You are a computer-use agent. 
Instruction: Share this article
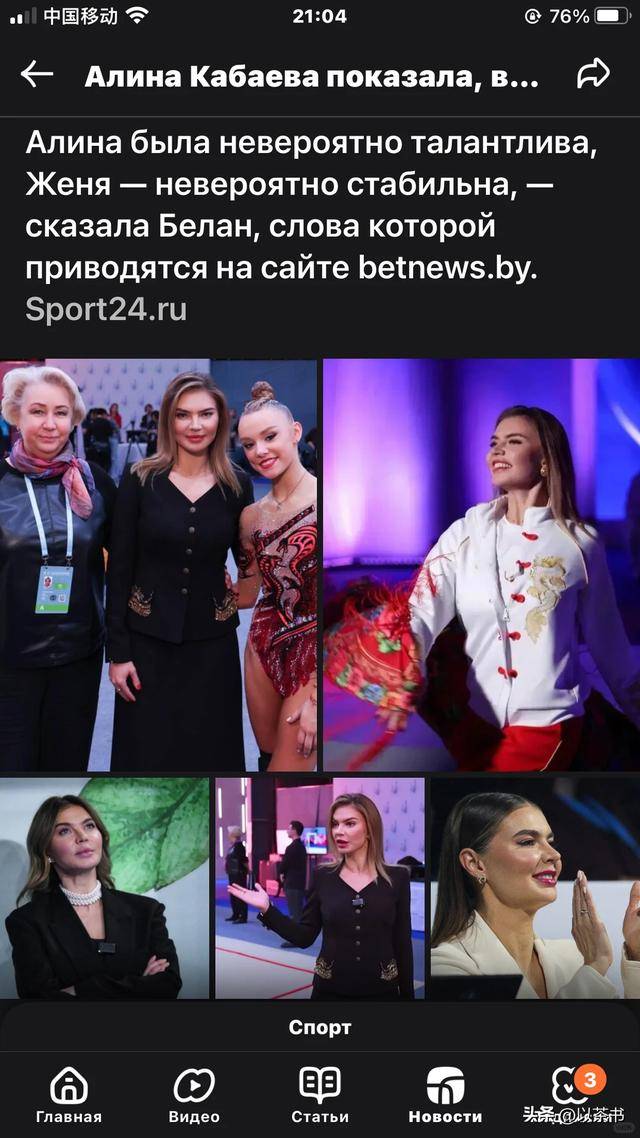pos(593,74)
